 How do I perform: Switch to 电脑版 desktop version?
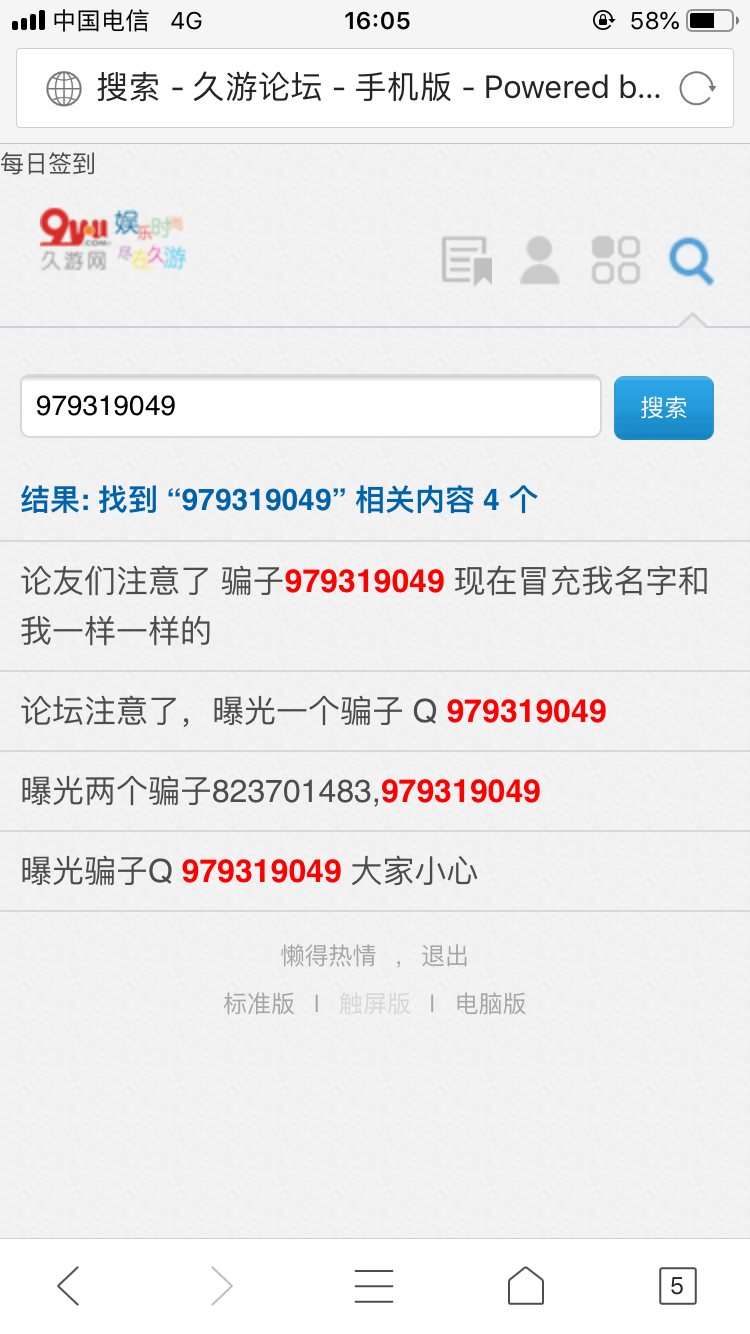pos(491,1004)
